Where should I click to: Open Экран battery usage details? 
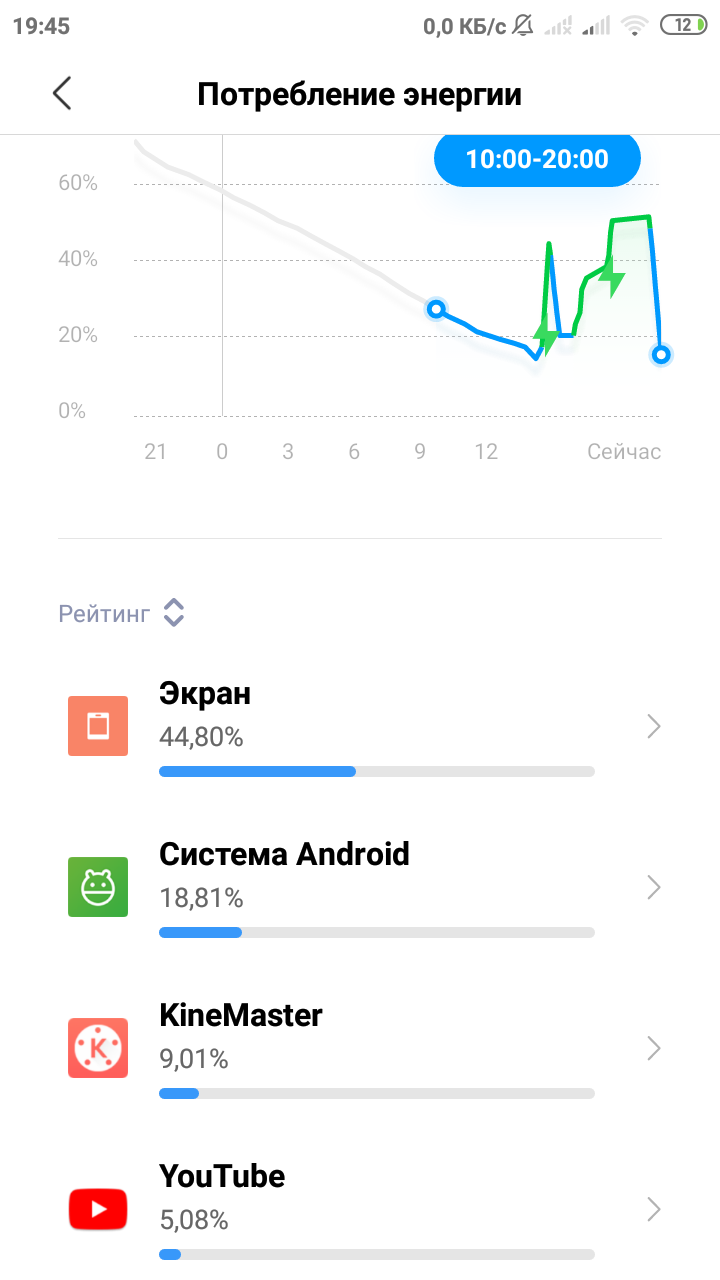pyautogui.click(x=360, y=726)
